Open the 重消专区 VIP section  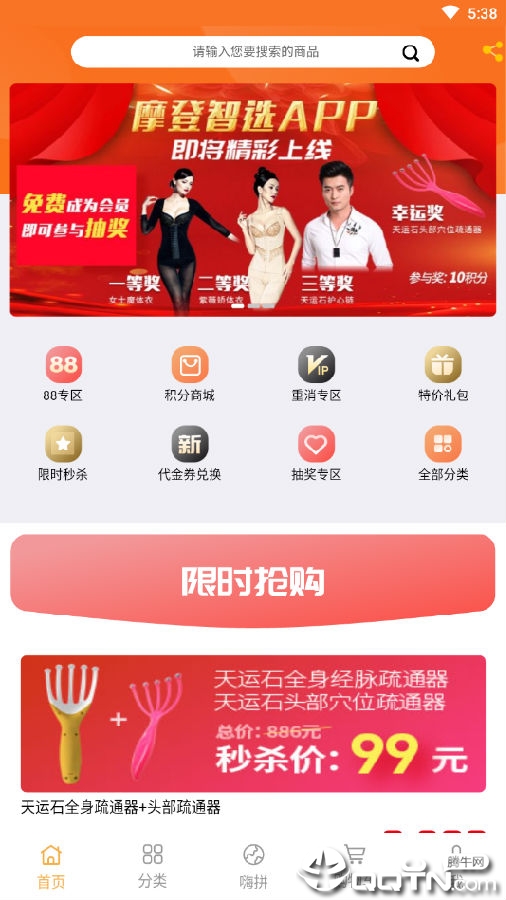(316, 374)
